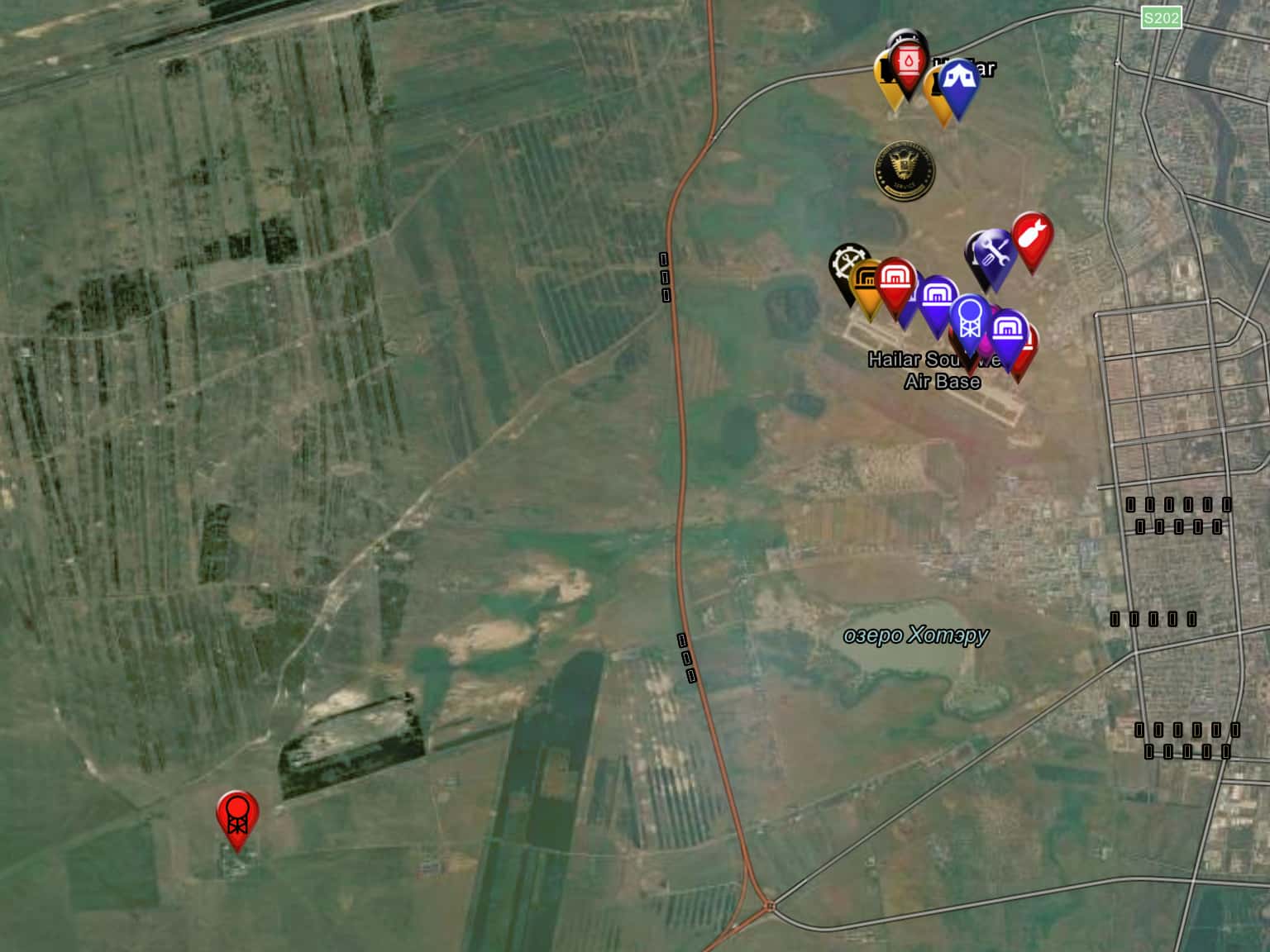Open the orange hangar pin
Viewport: 1270px width, 952px height.
[868, 283]
